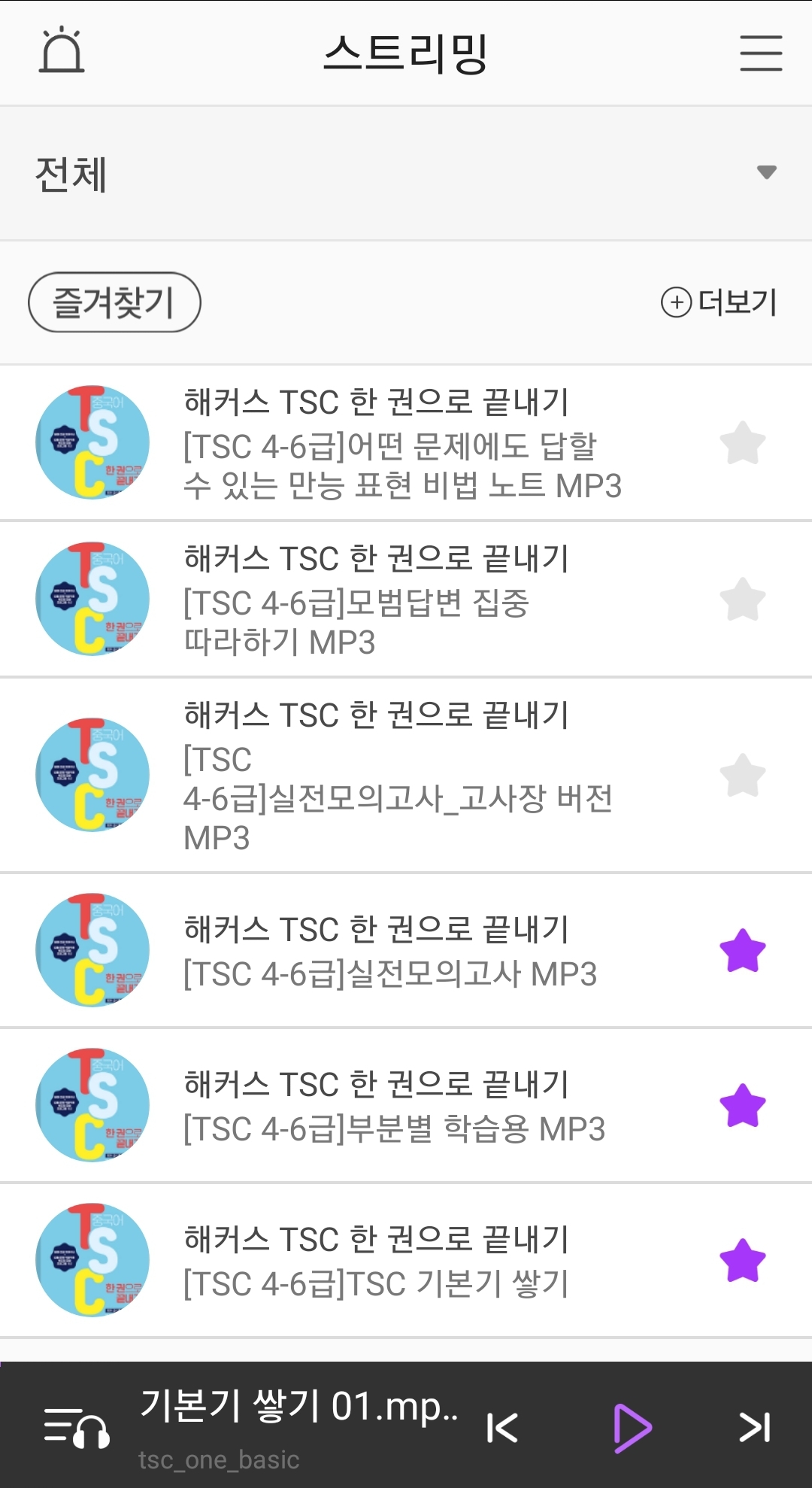This screenshot has width=812, height=1488.
Task: Tap the 즐겨찾기 chip
Action: click(x=114, y=302)
